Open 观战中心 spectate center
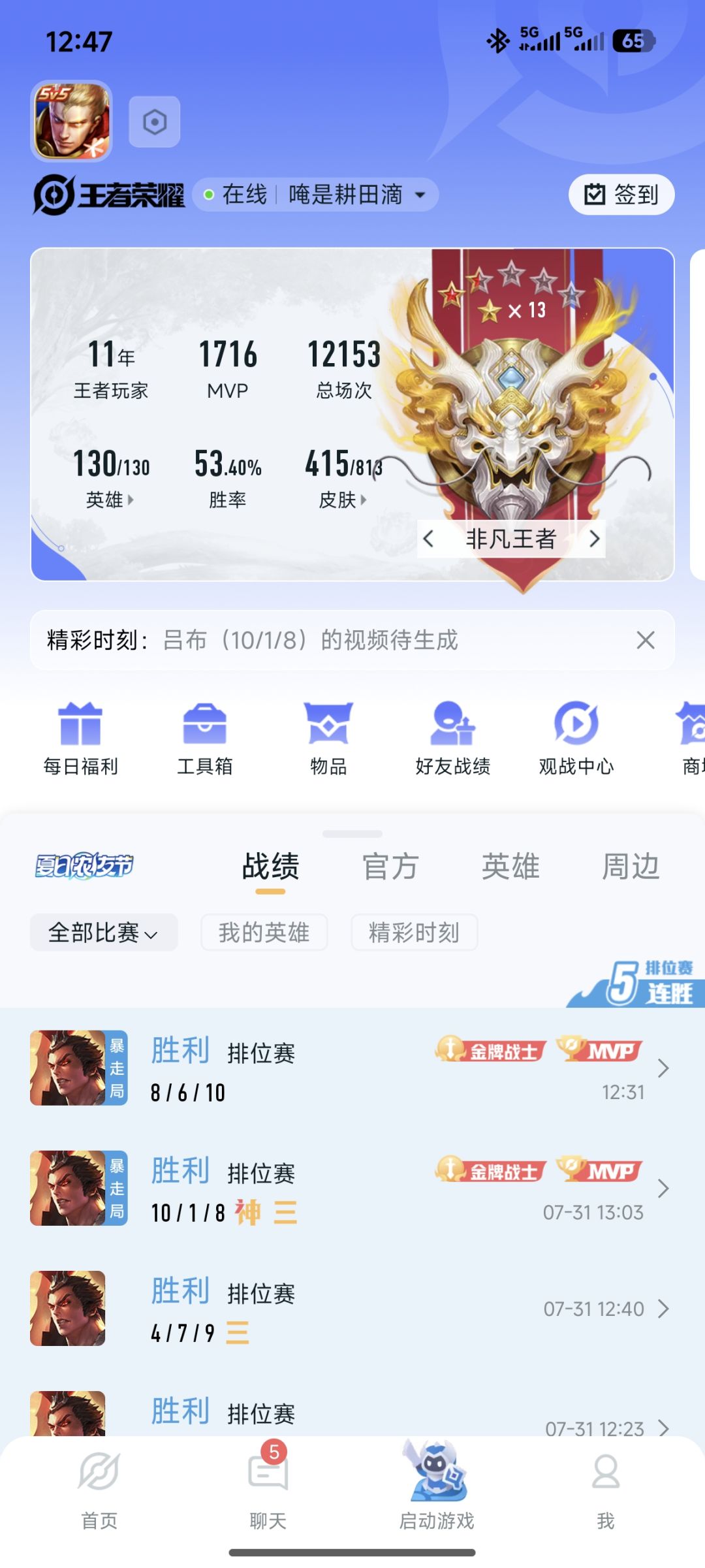Screen dimensions: 705x1568 576,739
